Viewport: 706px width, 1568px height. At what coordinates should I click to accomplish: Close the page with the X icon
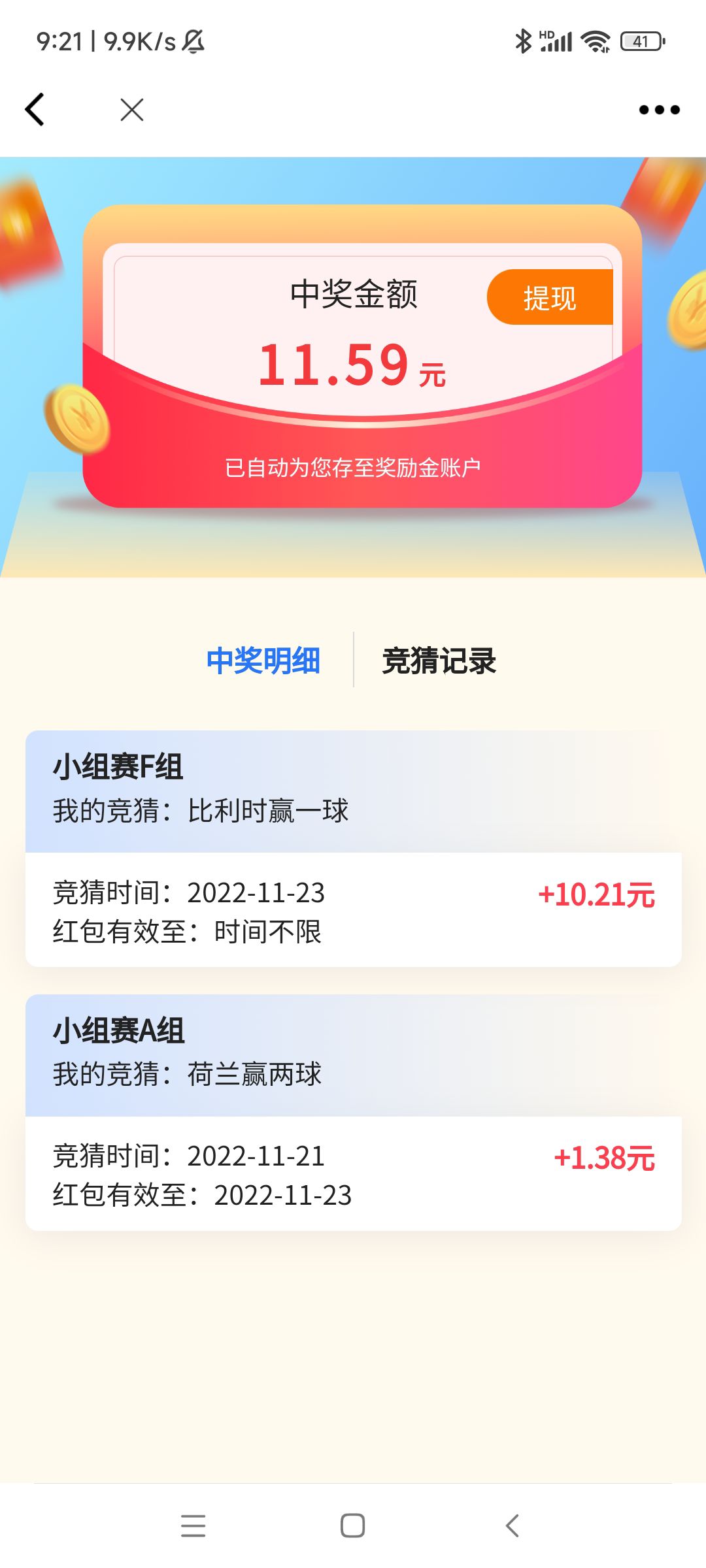pyautogui.click(x=132, y=110)
